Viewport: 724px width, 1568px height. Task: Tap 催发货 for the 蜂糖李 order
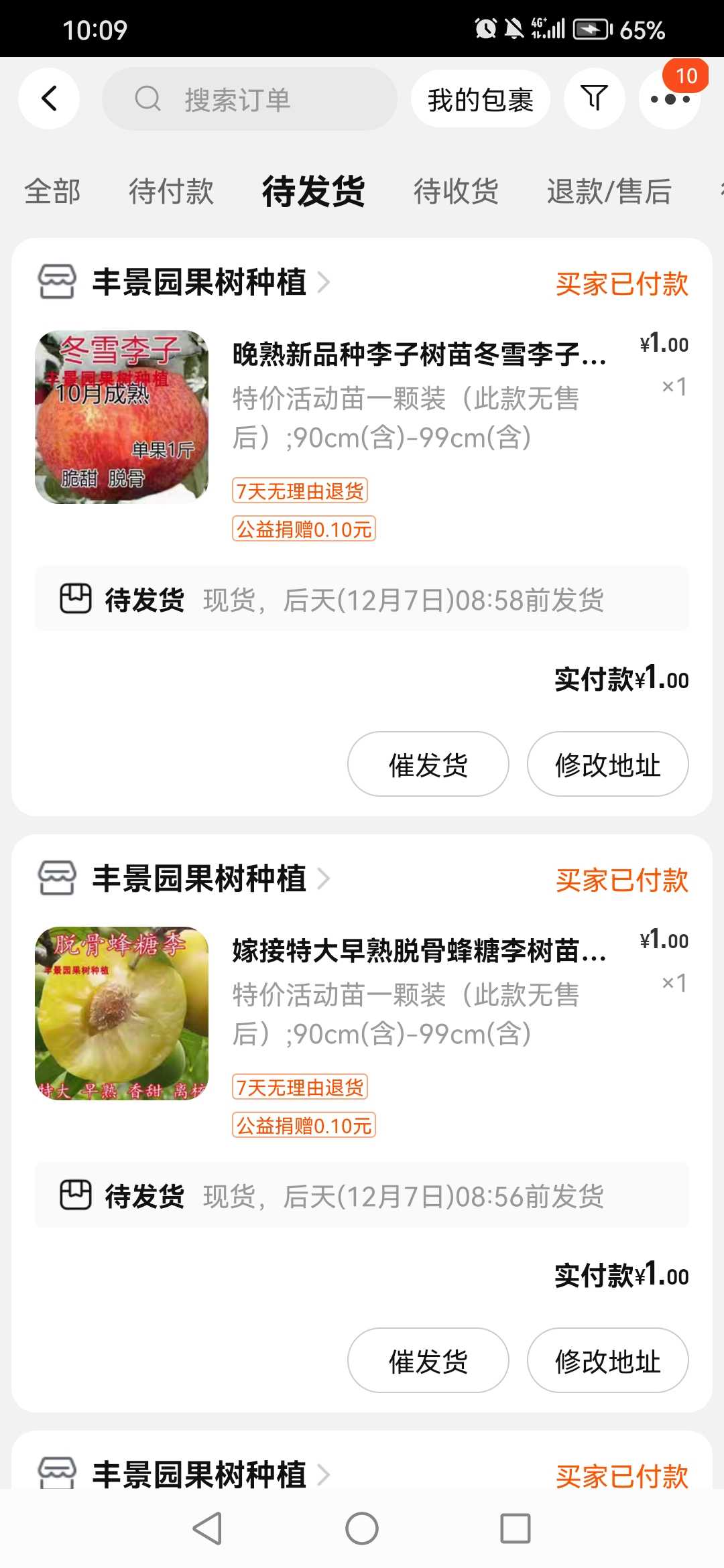428,1360
